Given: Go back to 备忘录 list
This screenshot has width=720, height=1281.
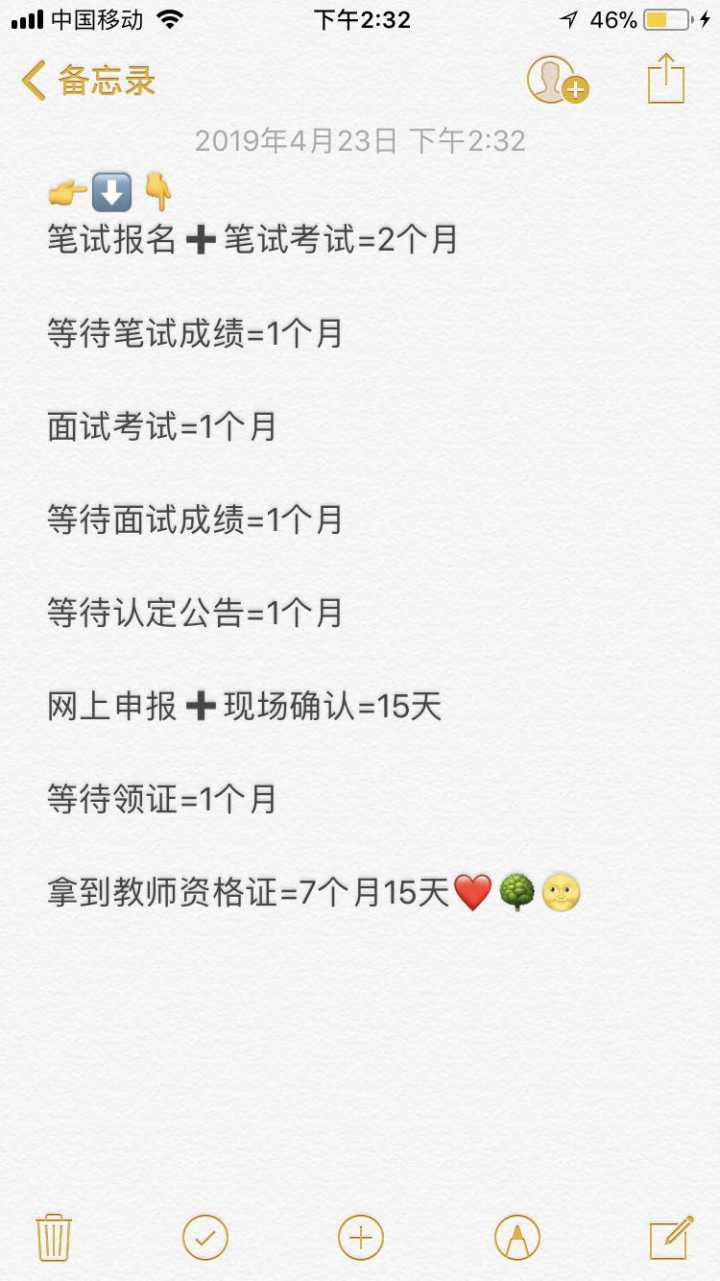Looking at the screenshot, I should (x=88, y=80).
